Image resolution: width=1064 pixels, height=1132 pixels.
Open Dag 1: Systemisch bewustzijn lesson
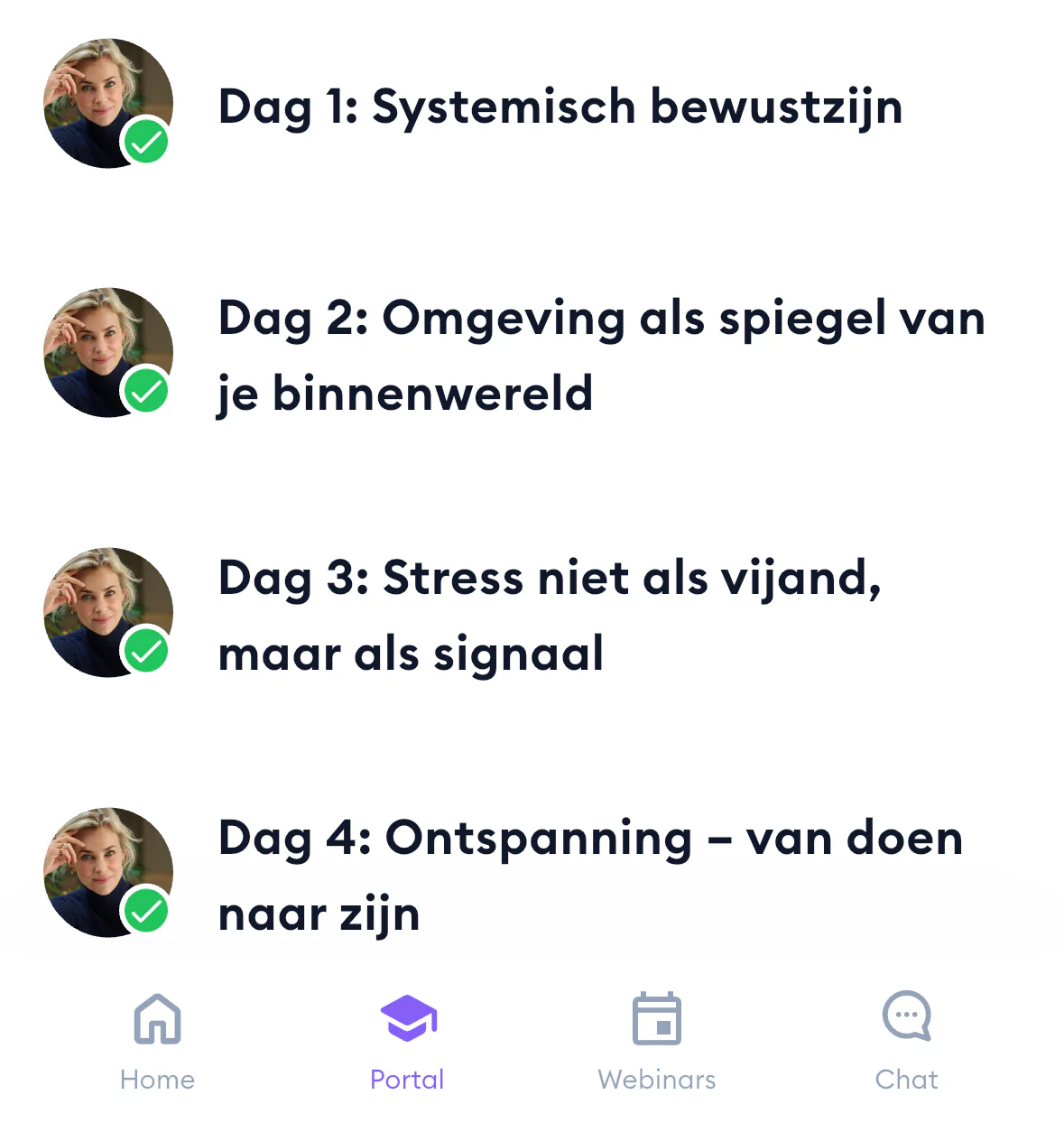[560, 107]
